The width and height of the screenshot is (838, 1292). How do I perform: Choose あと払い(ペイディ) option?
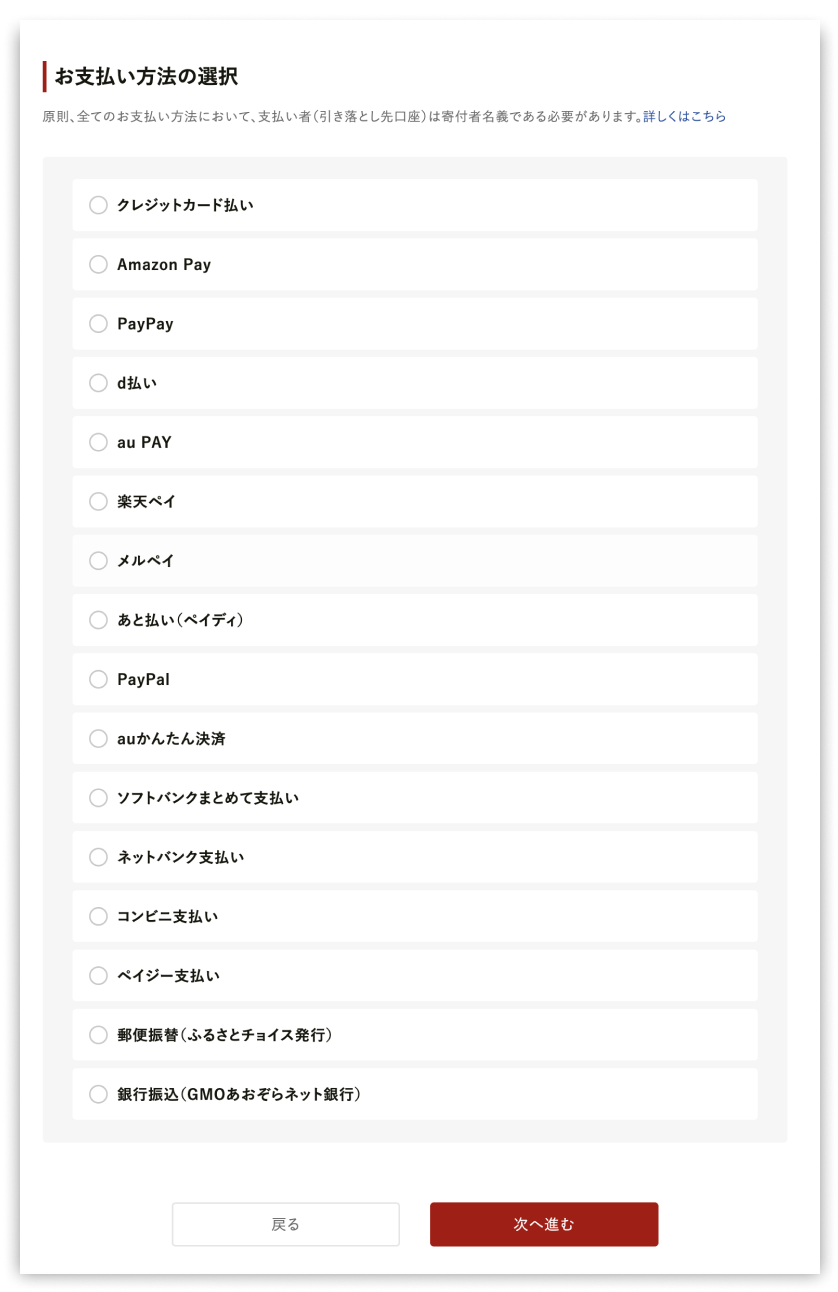coord(98,620)
